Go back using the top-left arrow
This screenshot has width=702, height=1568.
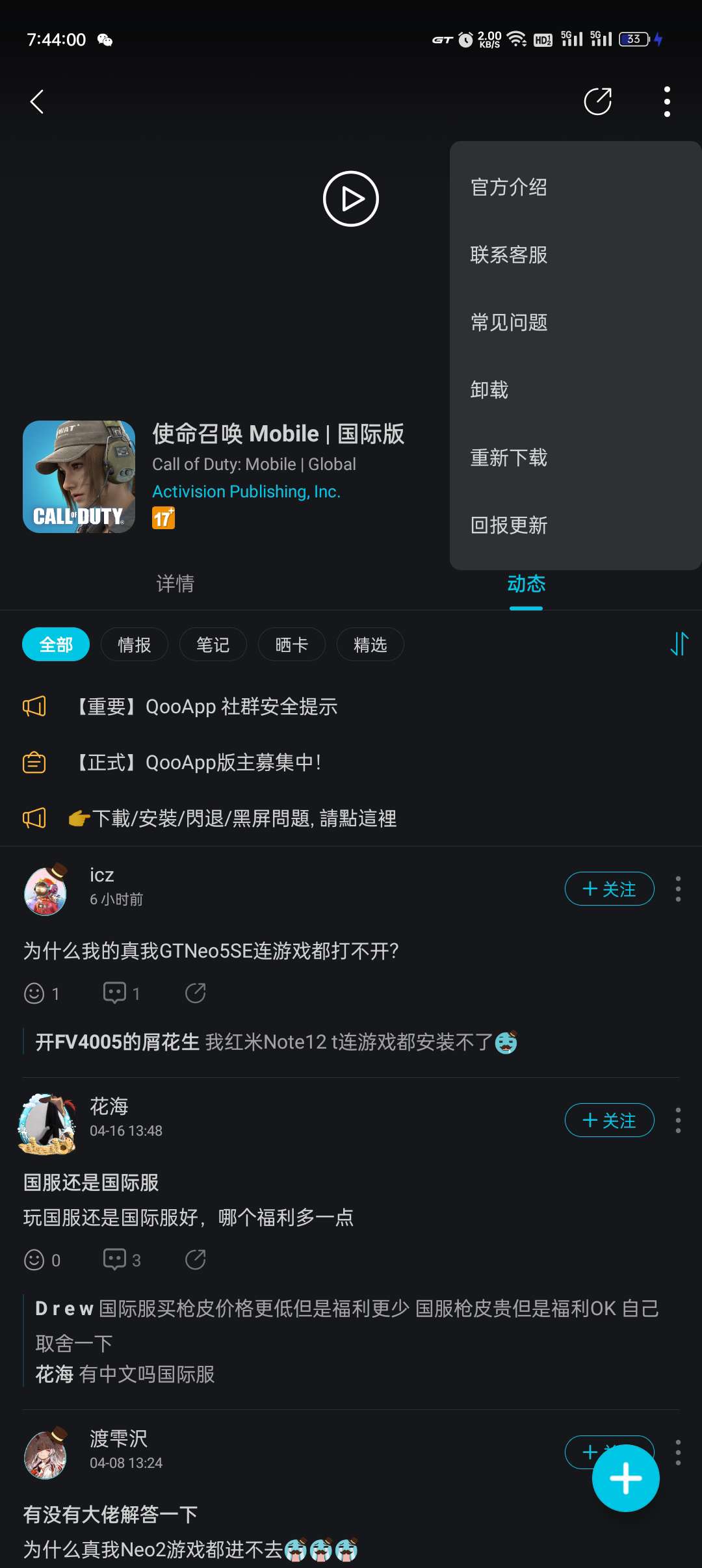38,101
